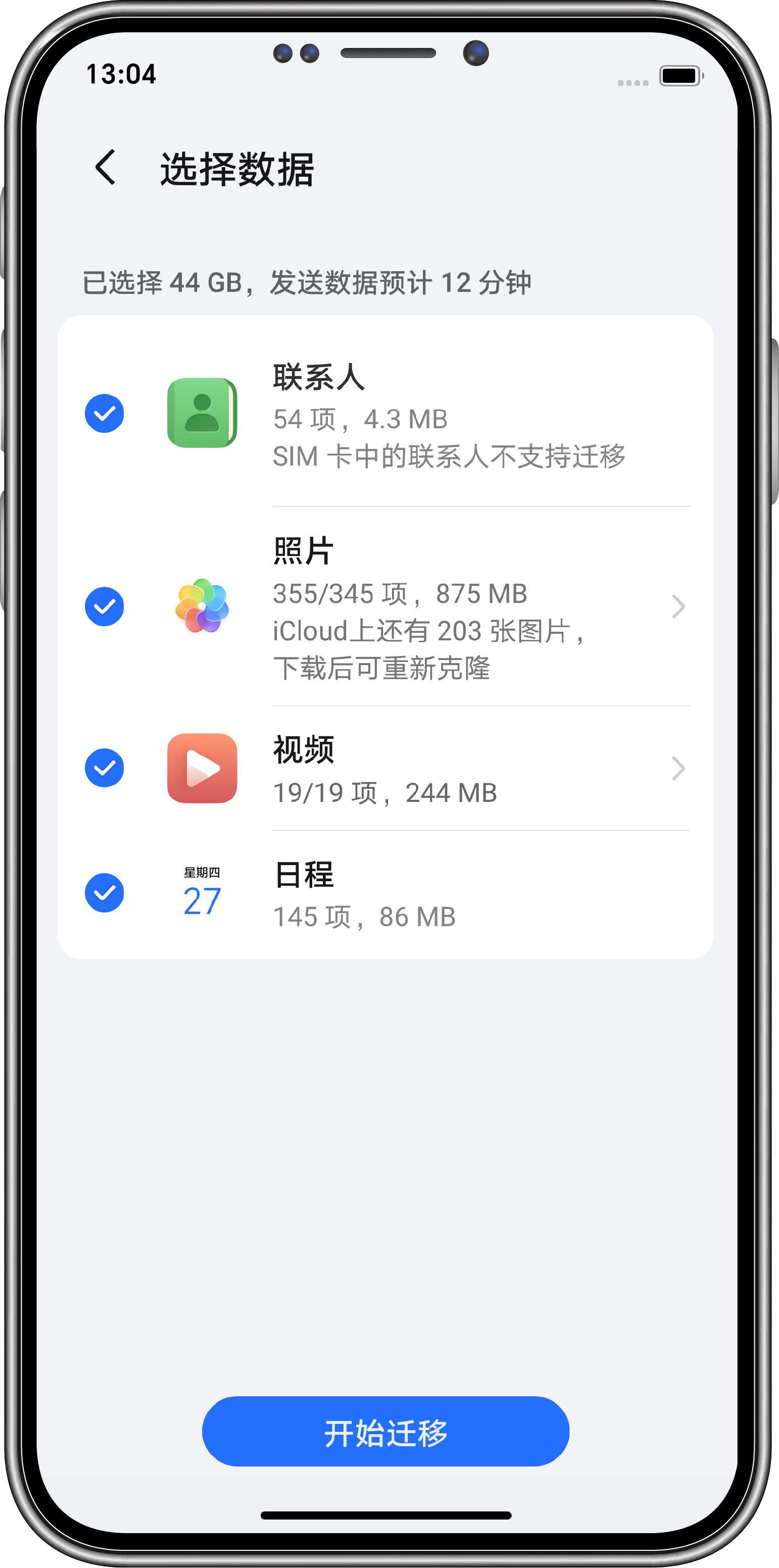
Task: Open the 视频 details row
Action: (x=678, y=768)
